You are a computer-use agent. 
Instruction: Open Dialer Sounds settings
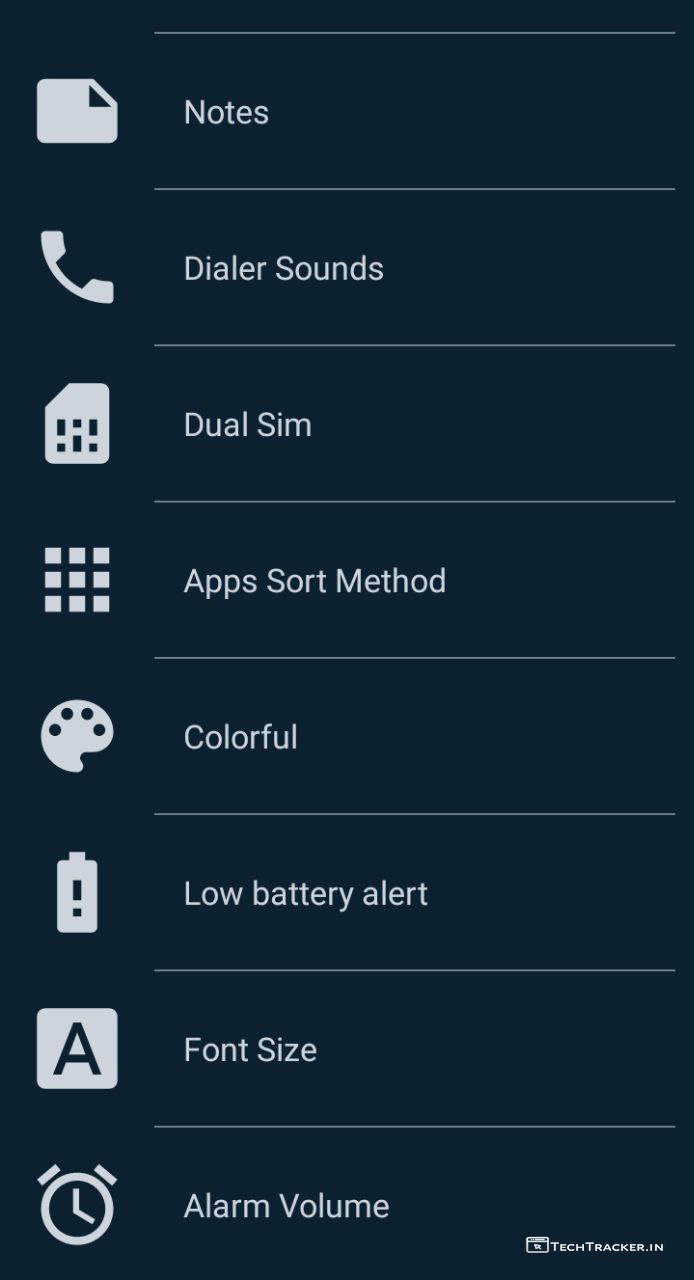[283, 268]
